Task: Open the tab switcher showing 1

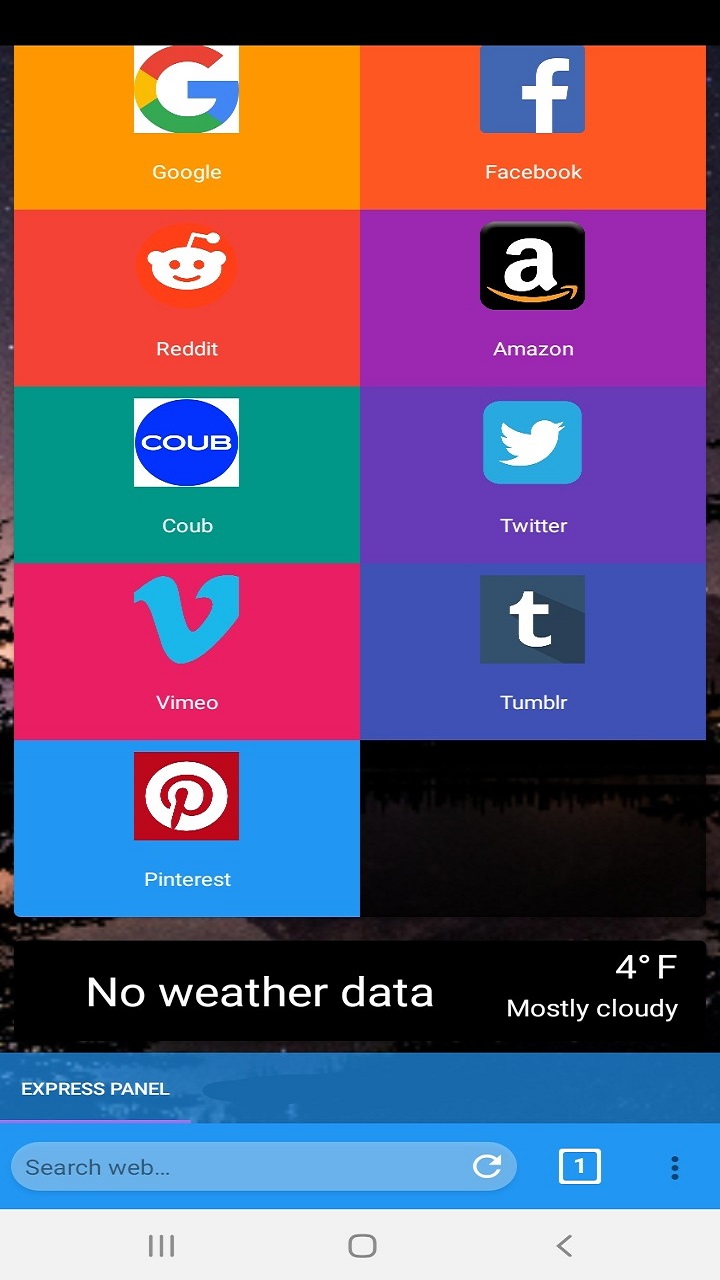Action: point(580,1166)
